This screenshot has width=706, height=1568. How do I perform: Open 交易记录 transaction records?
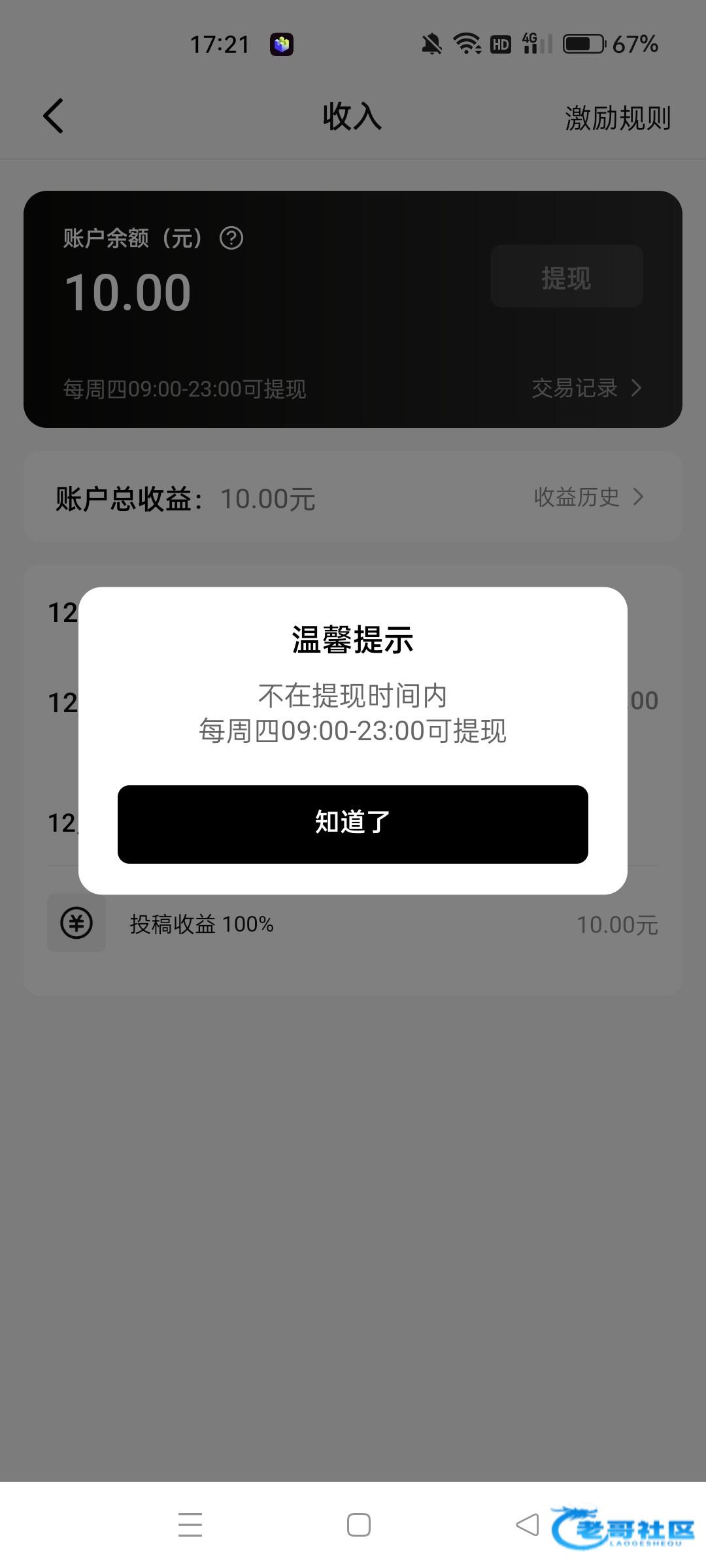pos(586,388)
